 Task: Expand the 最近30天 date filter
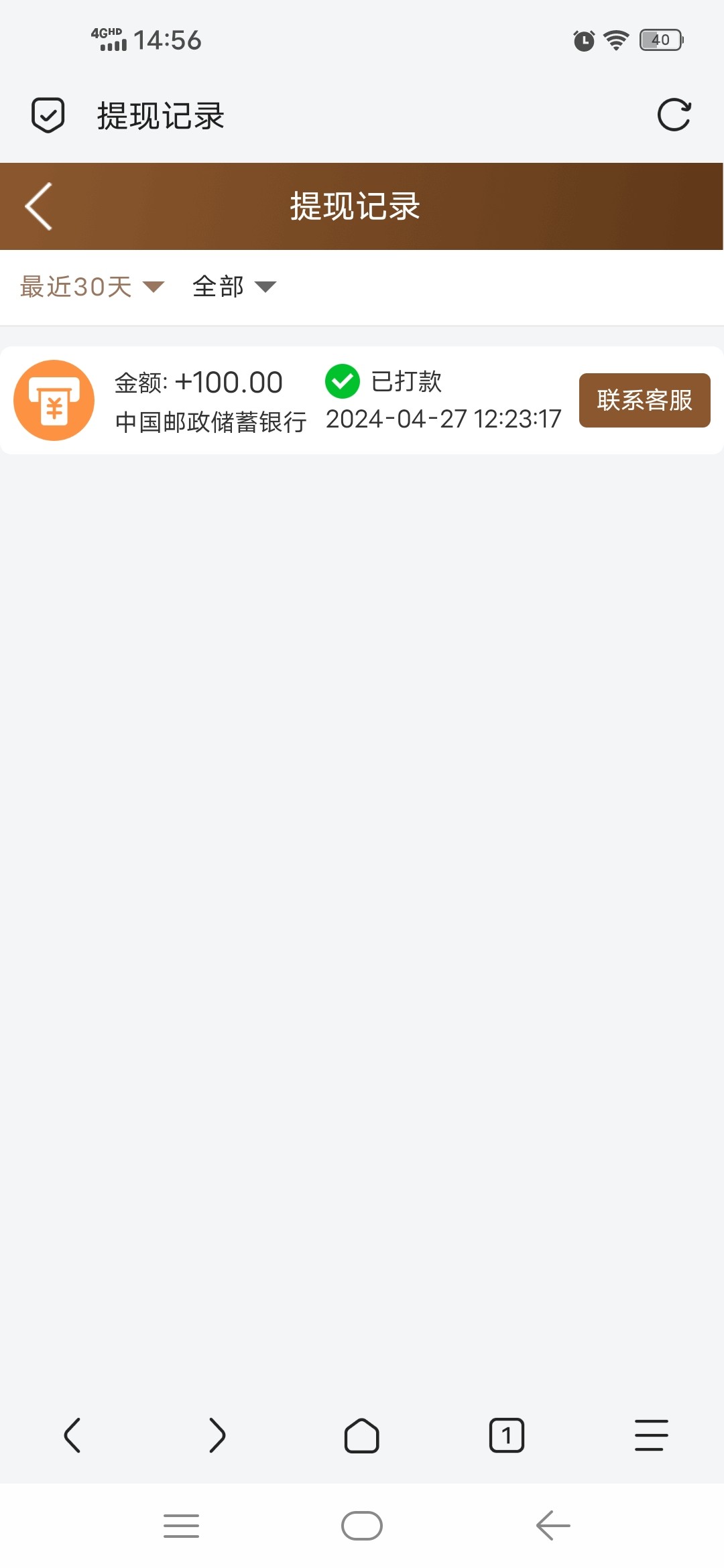92,287
